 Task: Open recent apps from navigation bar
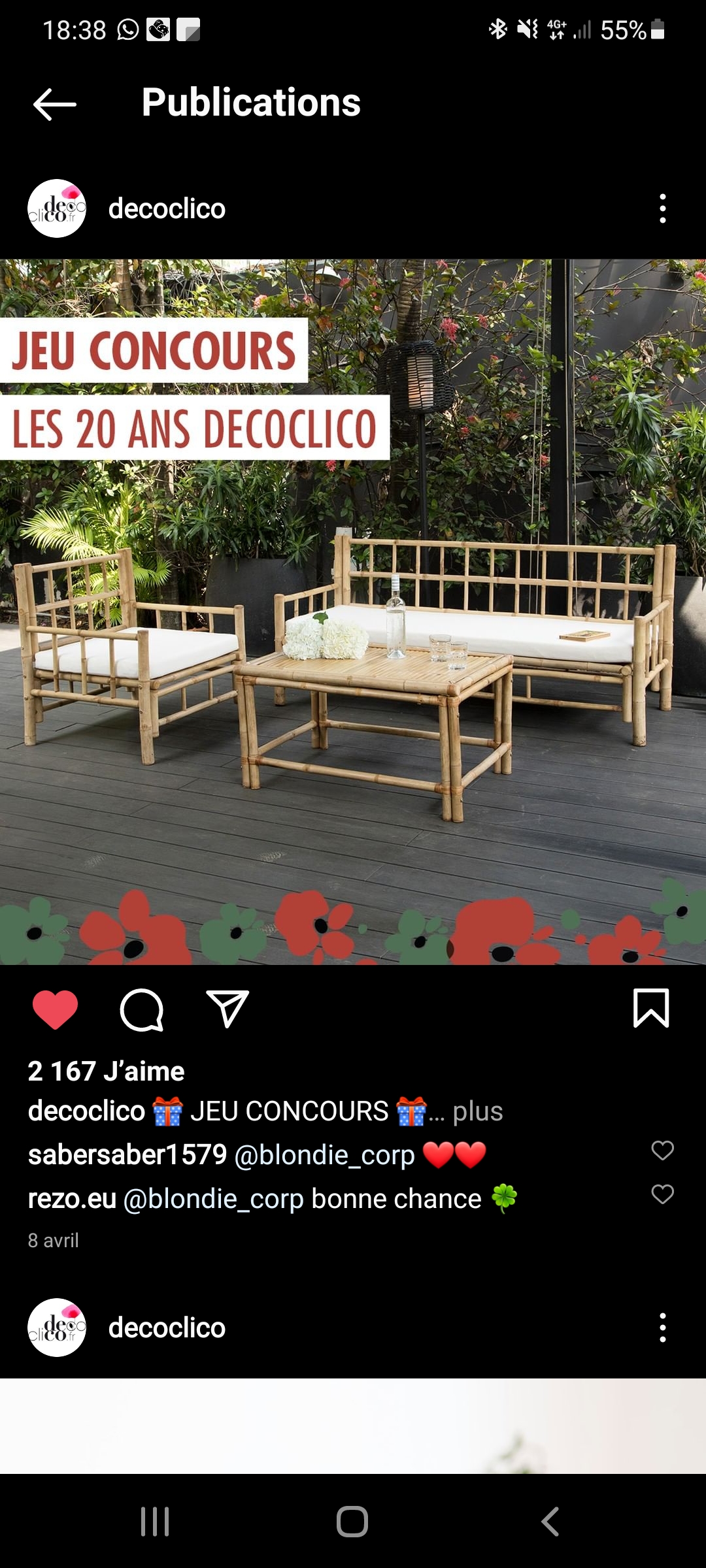[155, 1522]
